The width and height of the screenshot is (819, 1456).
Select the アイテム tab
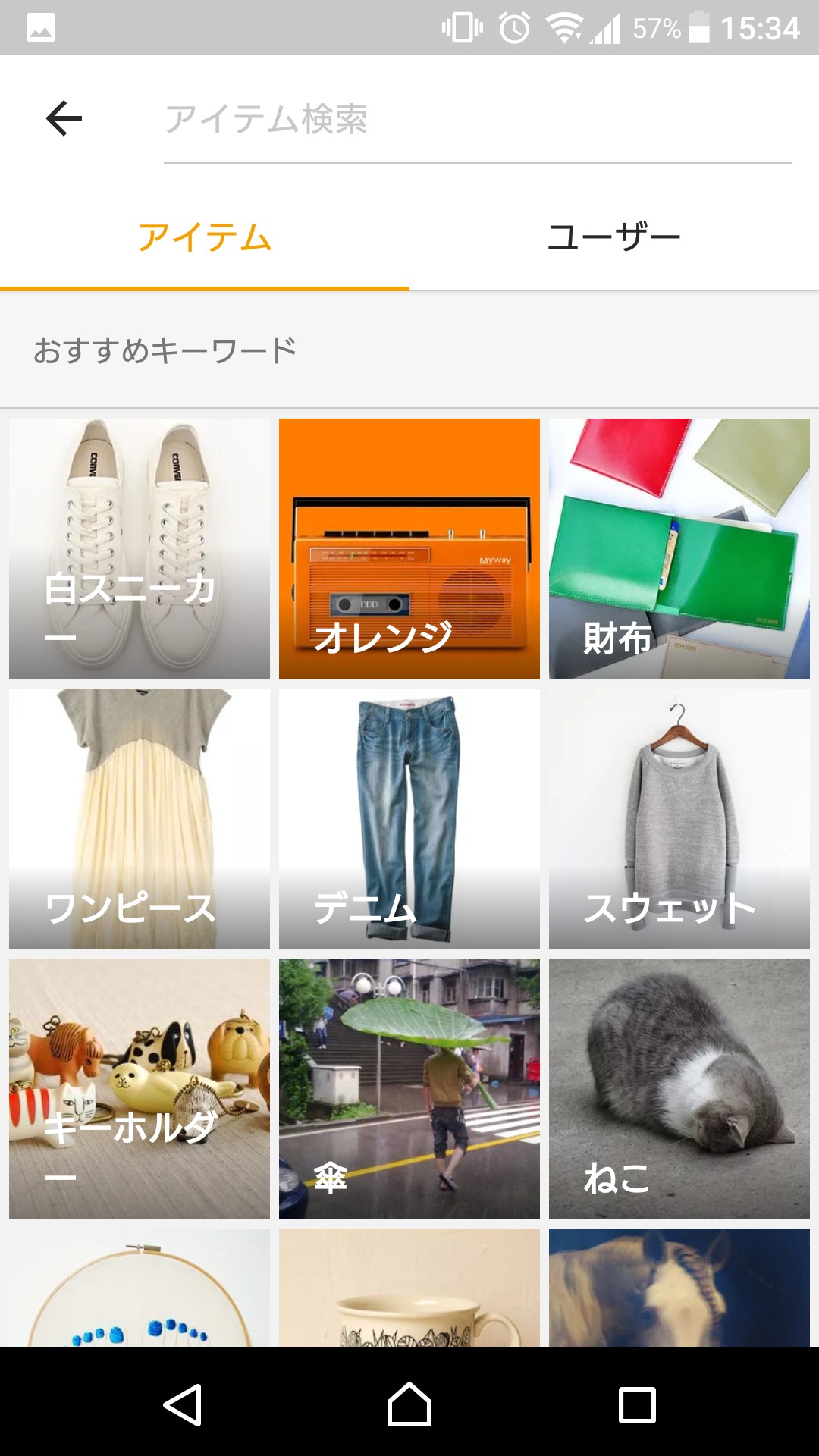point(205,238)
